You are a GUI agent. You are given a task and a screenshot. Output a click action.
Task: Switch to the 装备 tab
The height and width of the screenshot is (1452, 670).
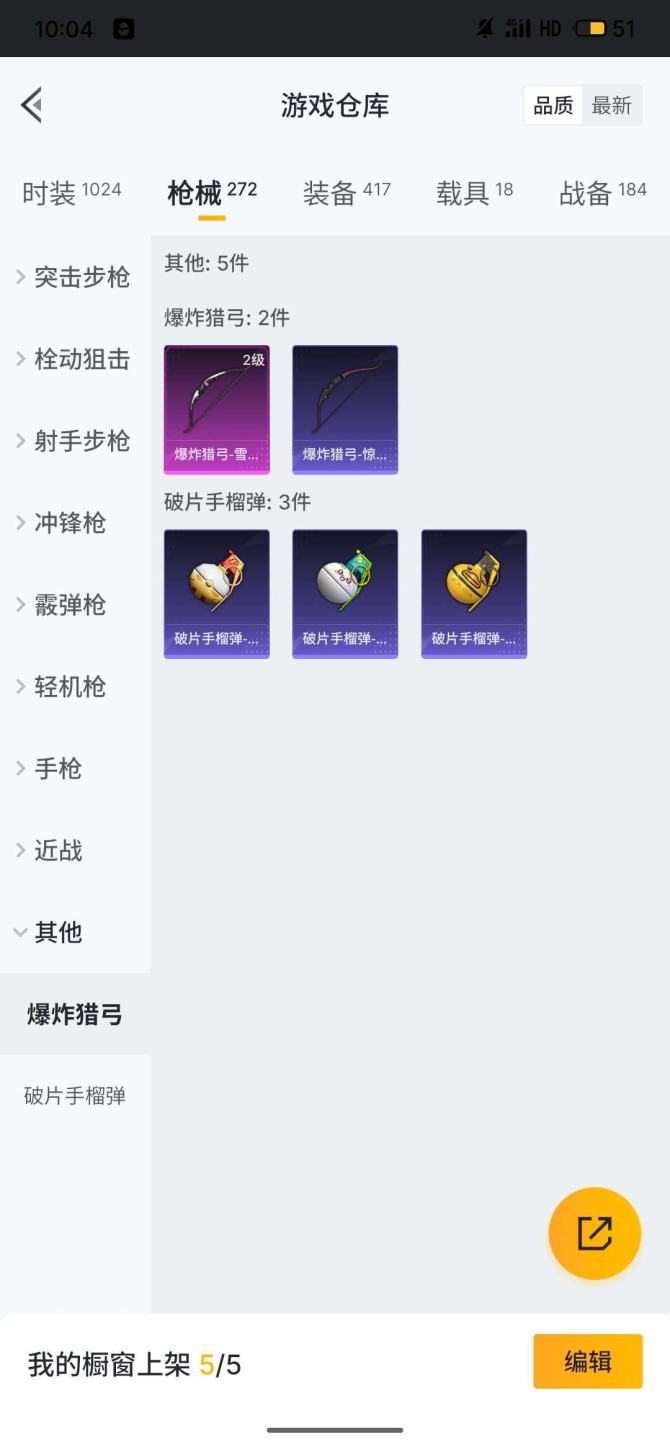[x=346, y=193]
